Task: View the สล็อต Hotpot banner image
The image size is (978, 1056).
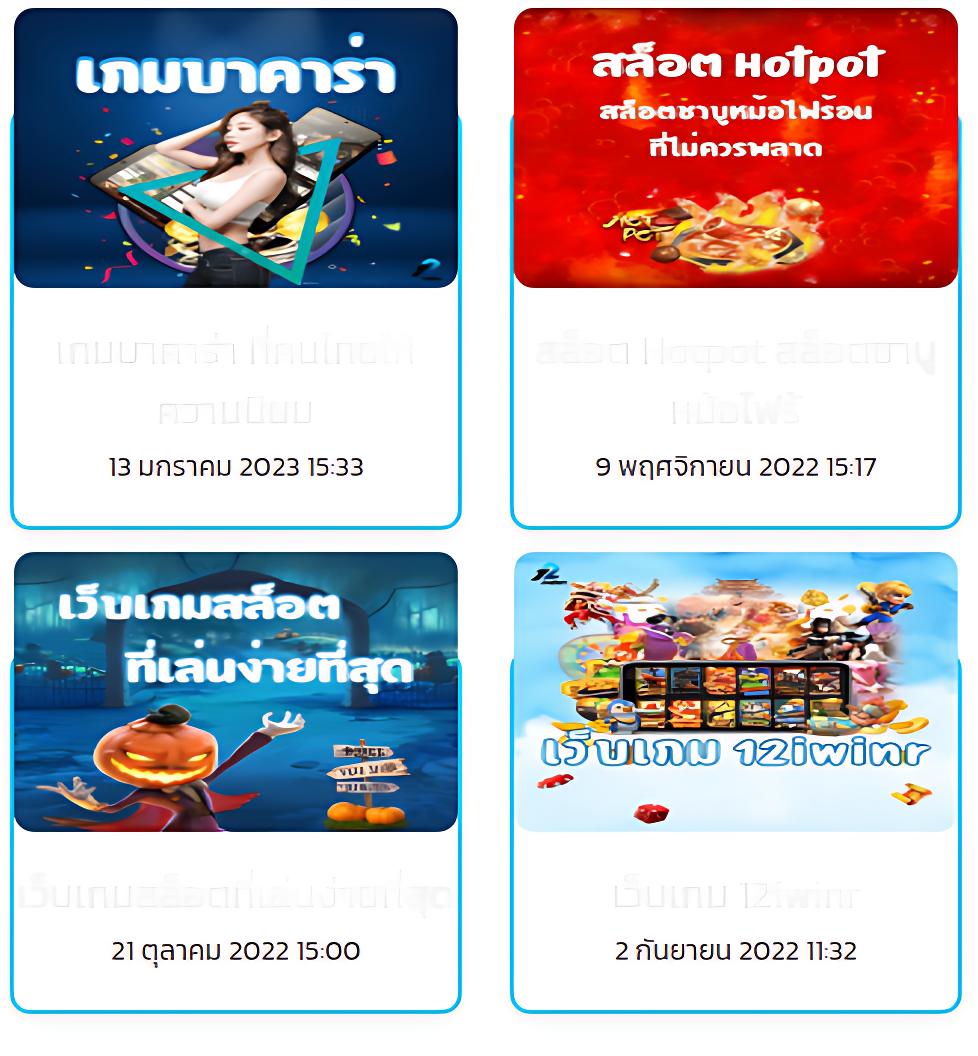Action: click(x=736, y=150)
